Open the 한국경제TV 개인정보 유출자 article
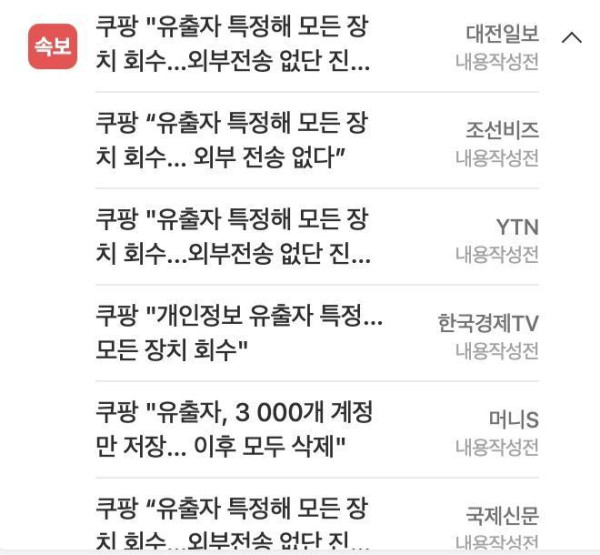The width and height of the screenshot is (600, 555). 239,334
